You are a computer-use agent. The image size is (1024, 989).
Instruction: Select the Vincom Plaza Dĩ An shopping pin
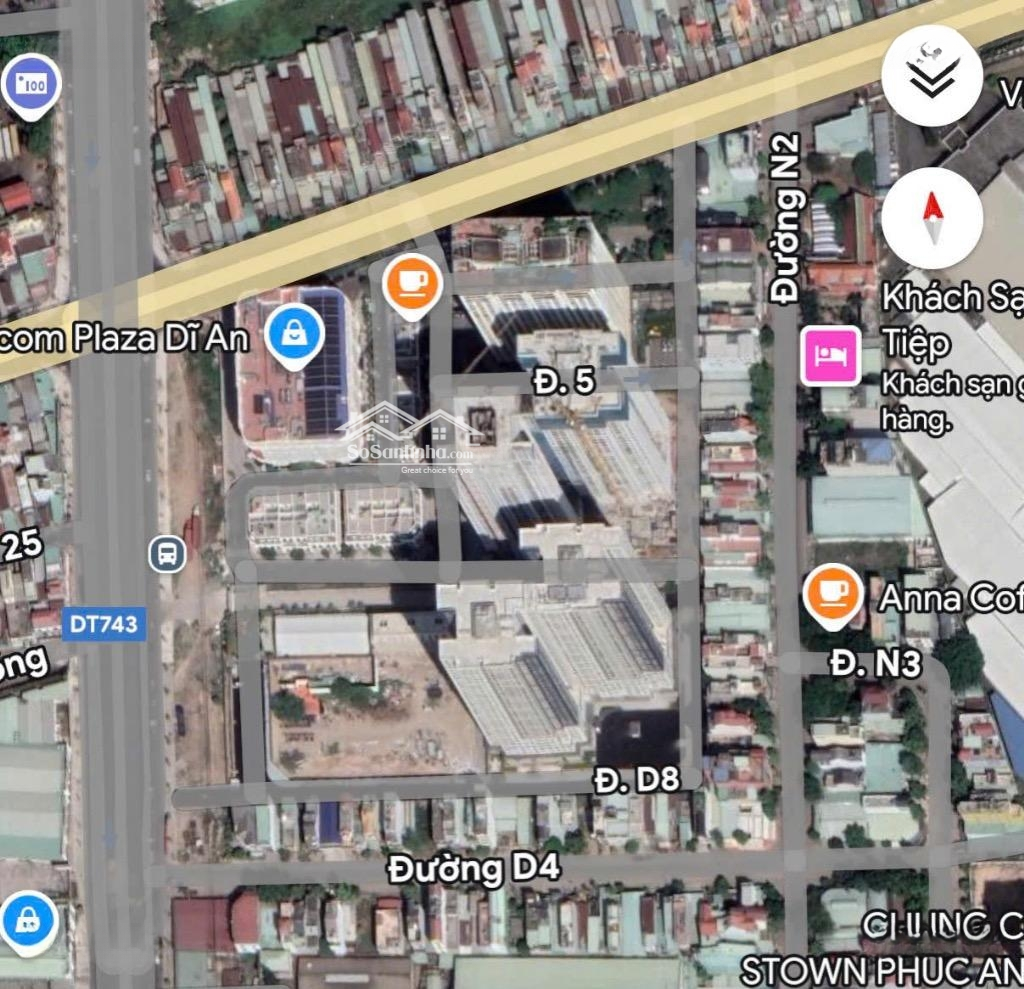294,334
